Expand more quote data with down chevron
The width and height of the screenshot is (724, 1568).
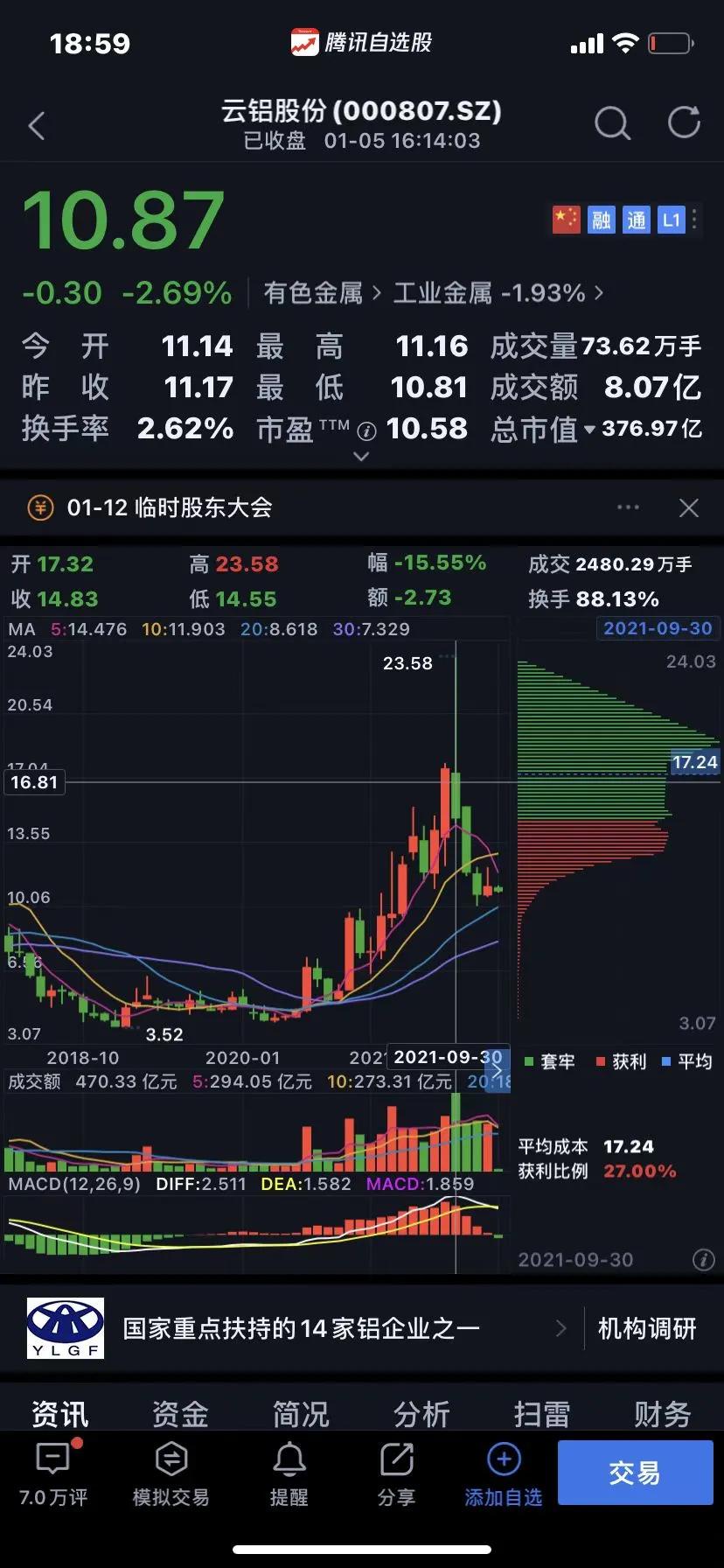coord(360,456)
